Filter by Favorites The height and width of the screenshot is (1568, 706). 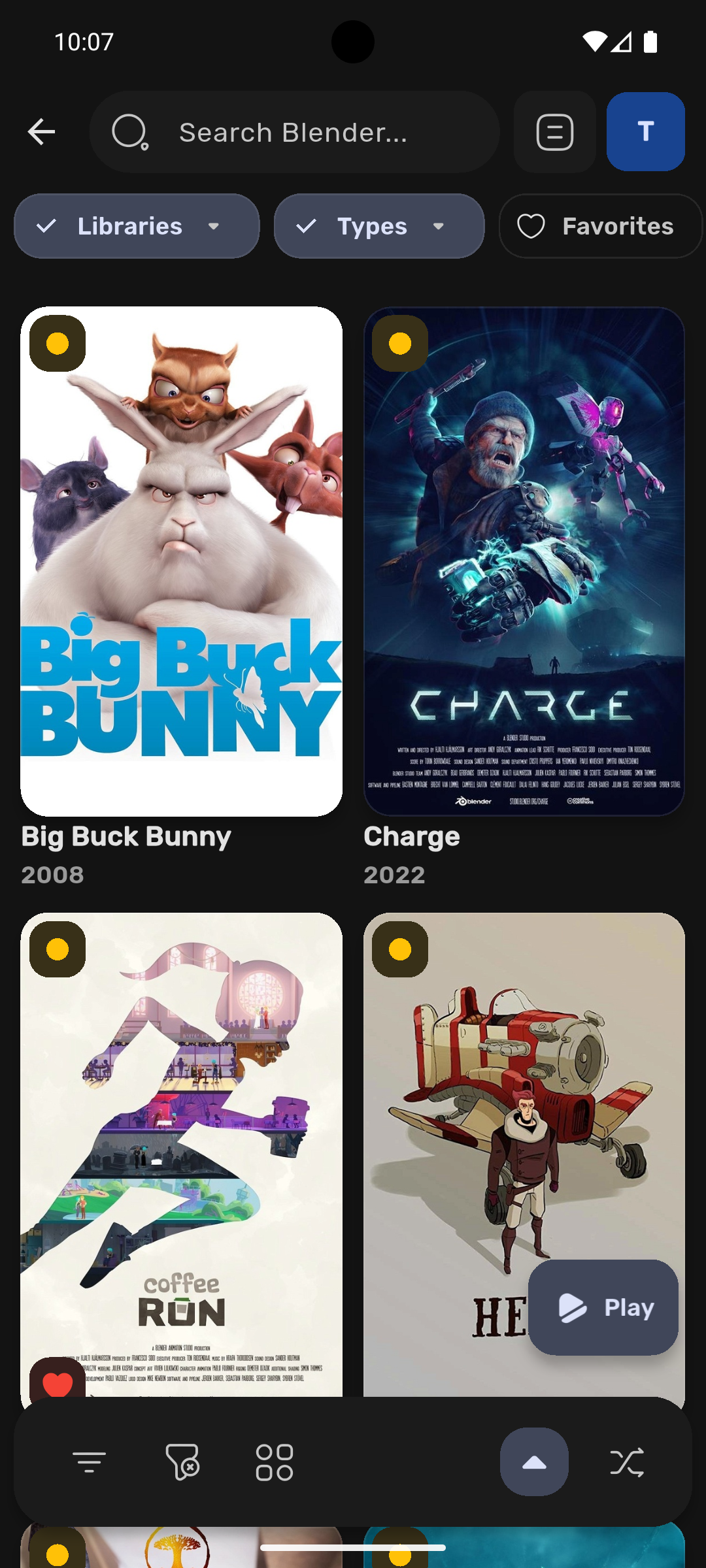pyautogui.click(x=600, y=226)
